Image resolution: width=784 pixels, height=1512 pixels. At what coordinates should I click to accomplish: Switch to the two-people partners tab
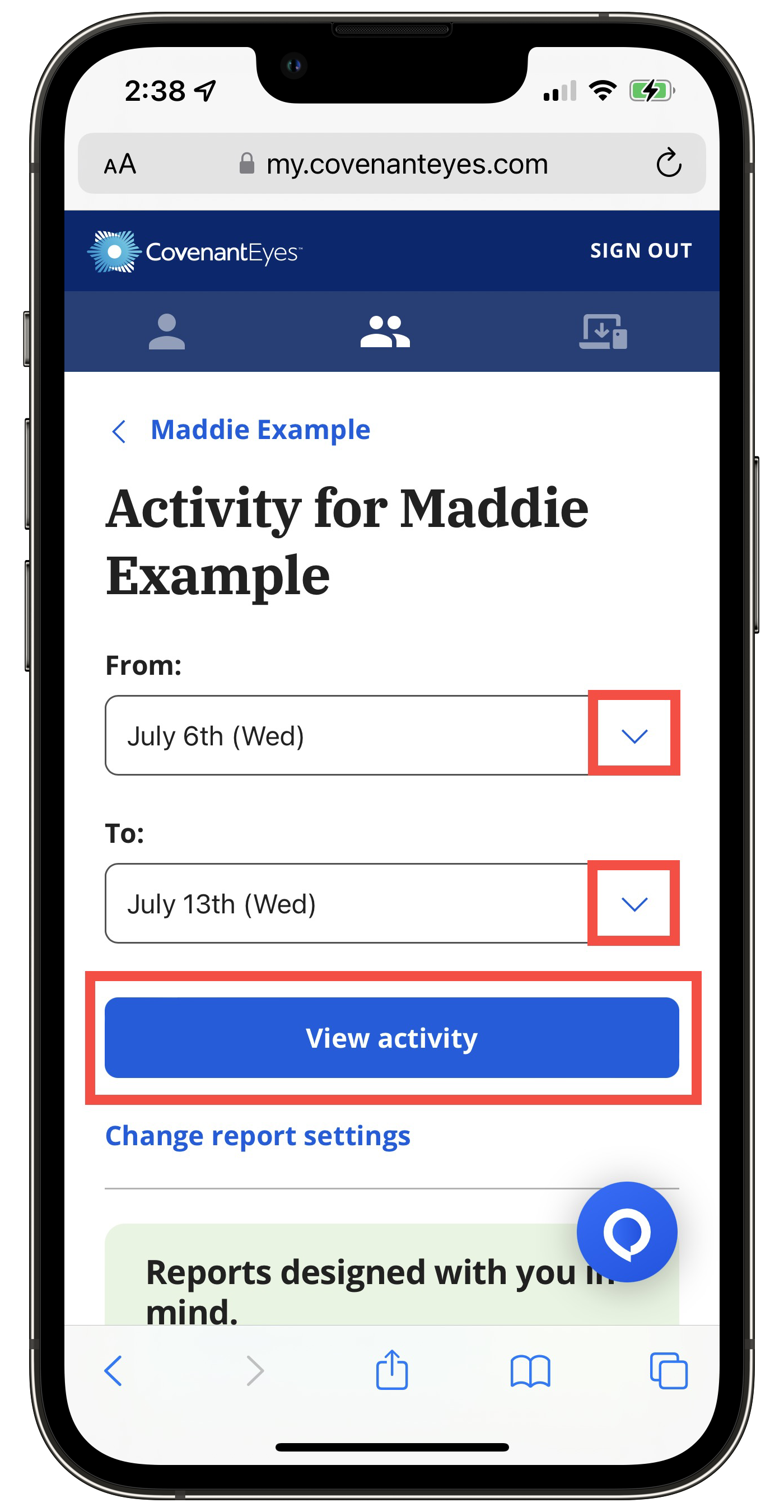click(385, 332)
